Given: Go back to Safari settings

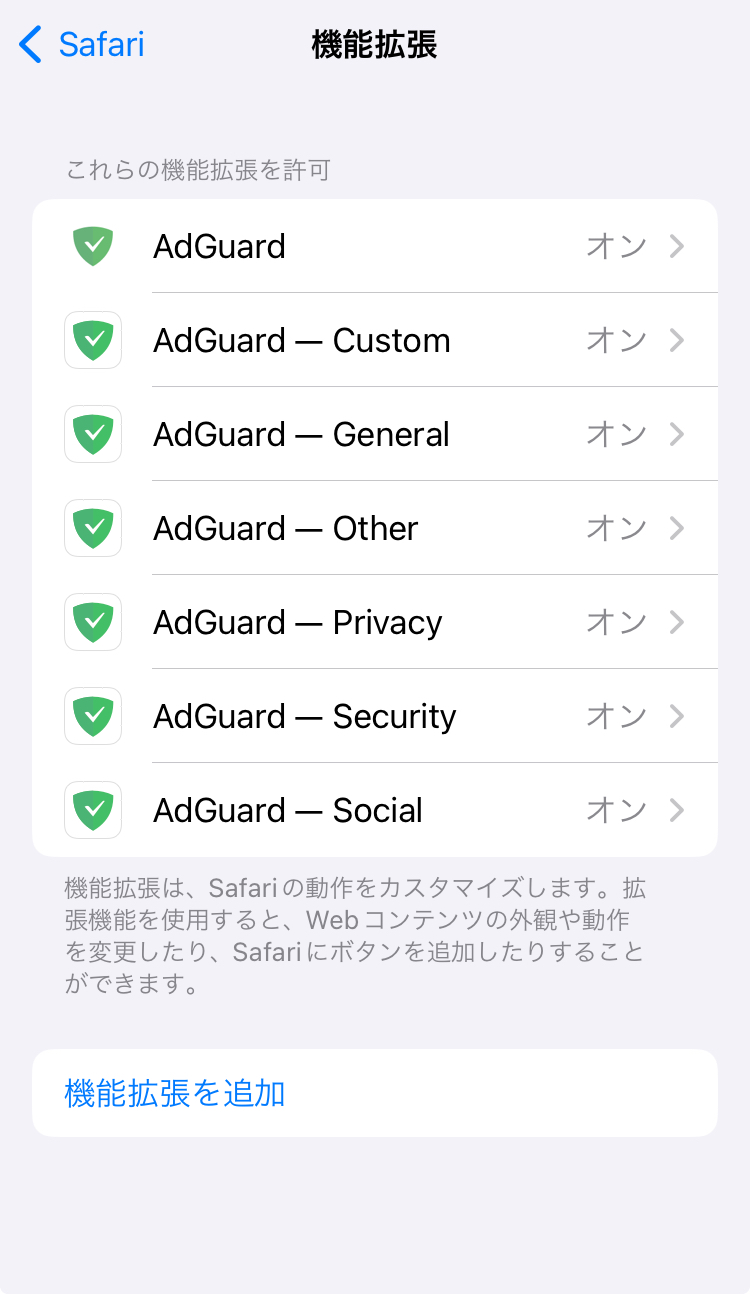Looking at the screenshot, I should tap(82, 45).
